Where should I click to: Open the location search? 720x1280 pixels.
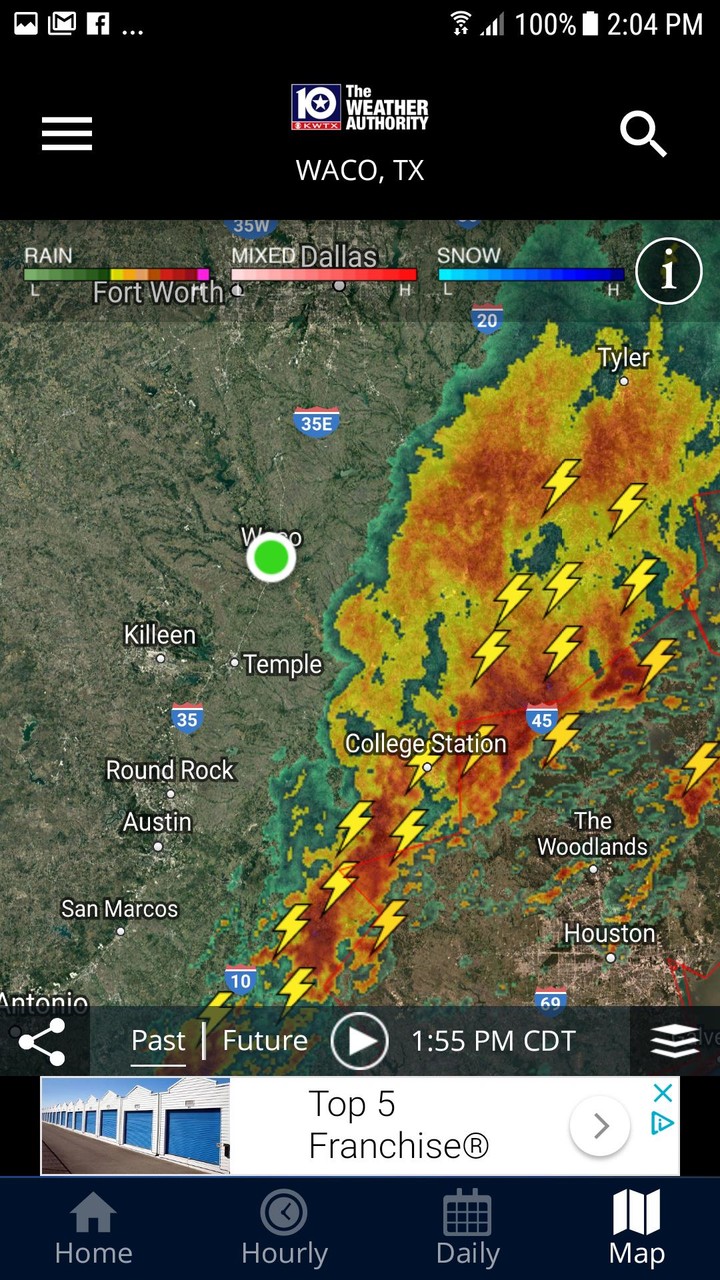(643, 134)
